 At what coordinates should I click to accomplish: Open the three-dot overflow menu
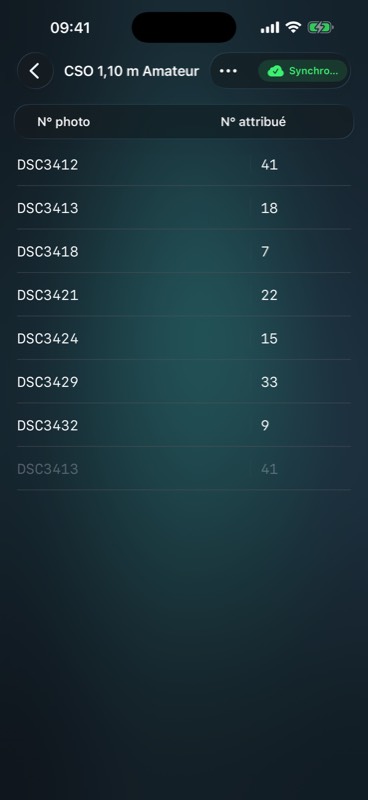(x=228, y=71)
